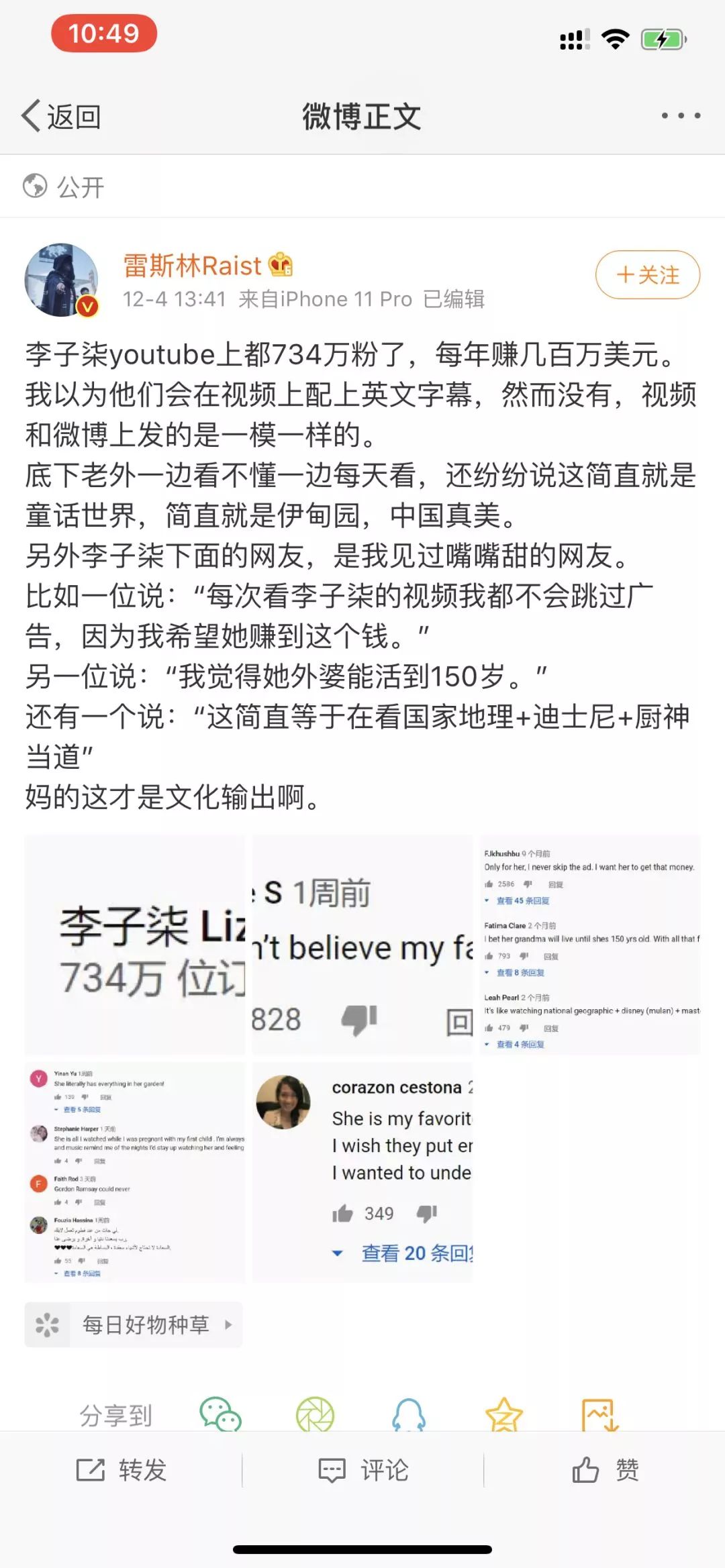Follow 雷斯林Raist with the 关注 button

click(x=648, y=275)
